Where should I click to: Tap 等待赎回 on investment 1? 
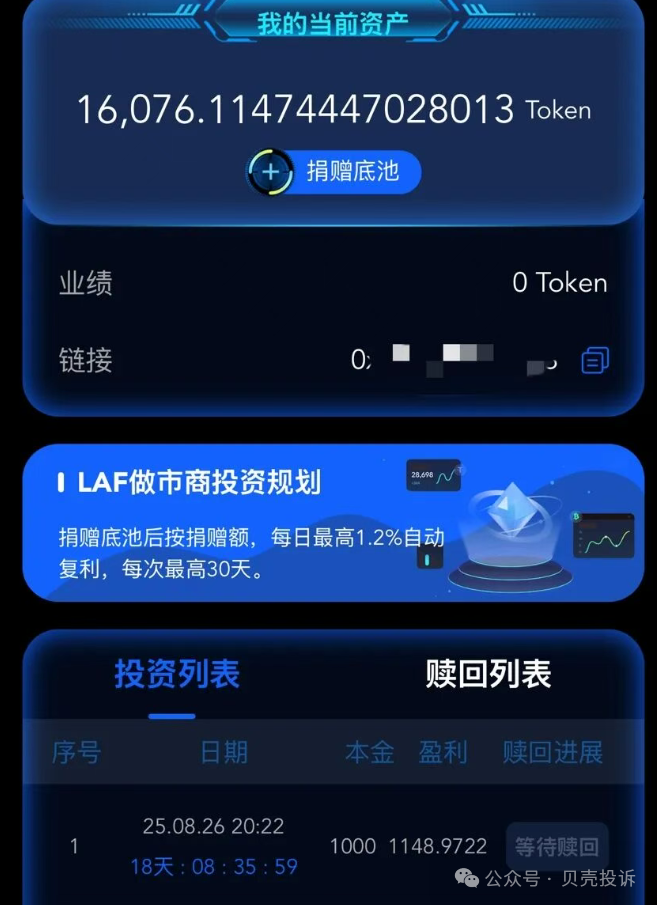557,847
